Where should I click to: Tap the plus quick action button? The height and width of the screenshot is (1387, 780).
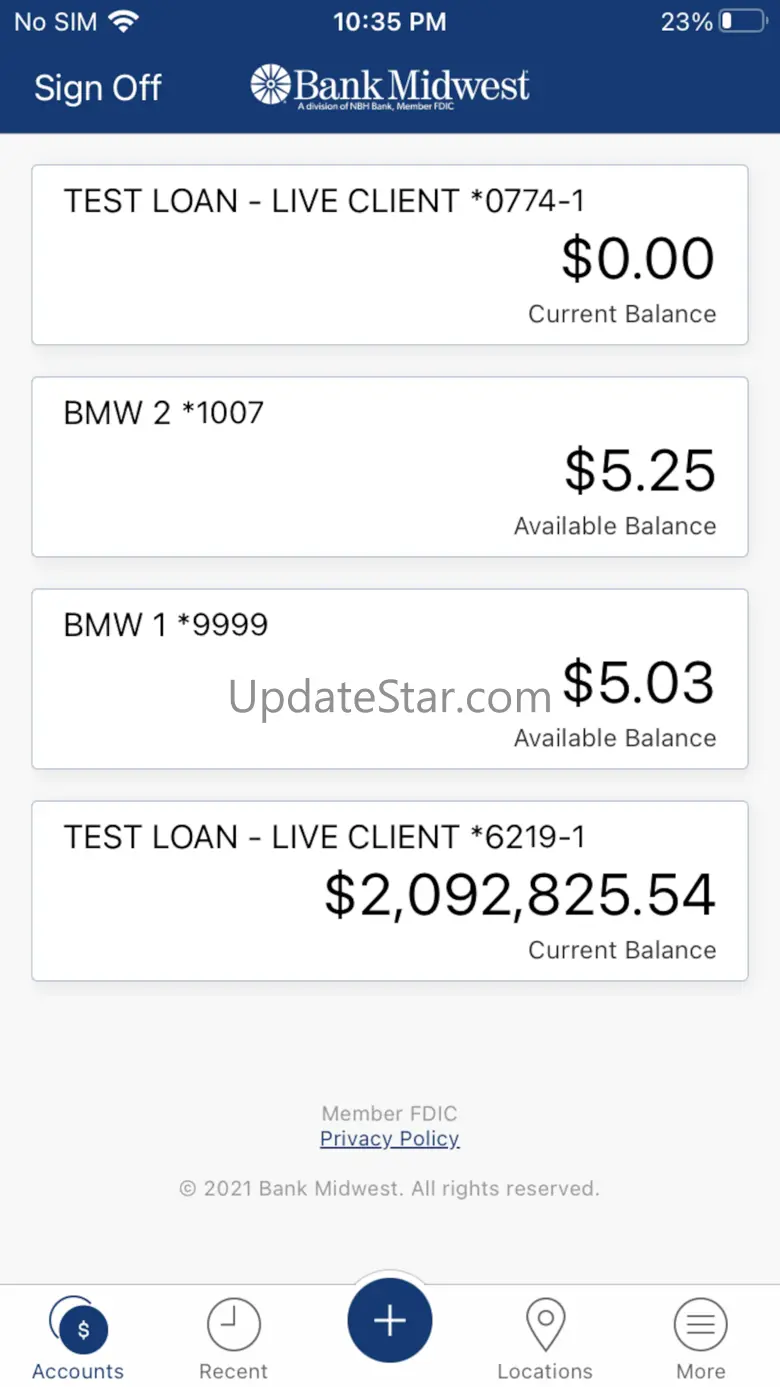click(x=390, y=1321)
